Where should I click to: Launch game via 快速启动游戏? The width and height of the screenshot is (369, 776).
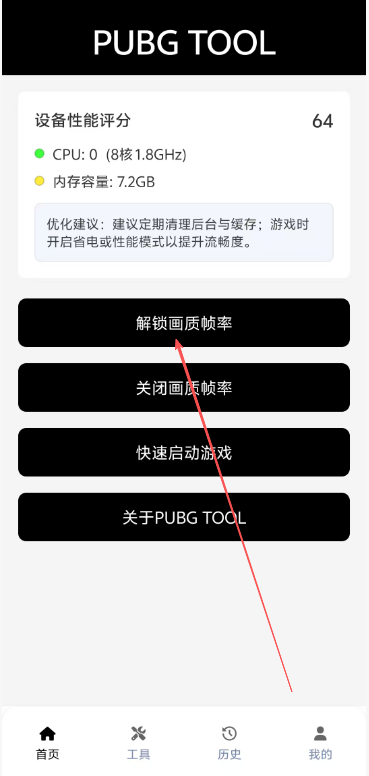[x=184, y=452]
